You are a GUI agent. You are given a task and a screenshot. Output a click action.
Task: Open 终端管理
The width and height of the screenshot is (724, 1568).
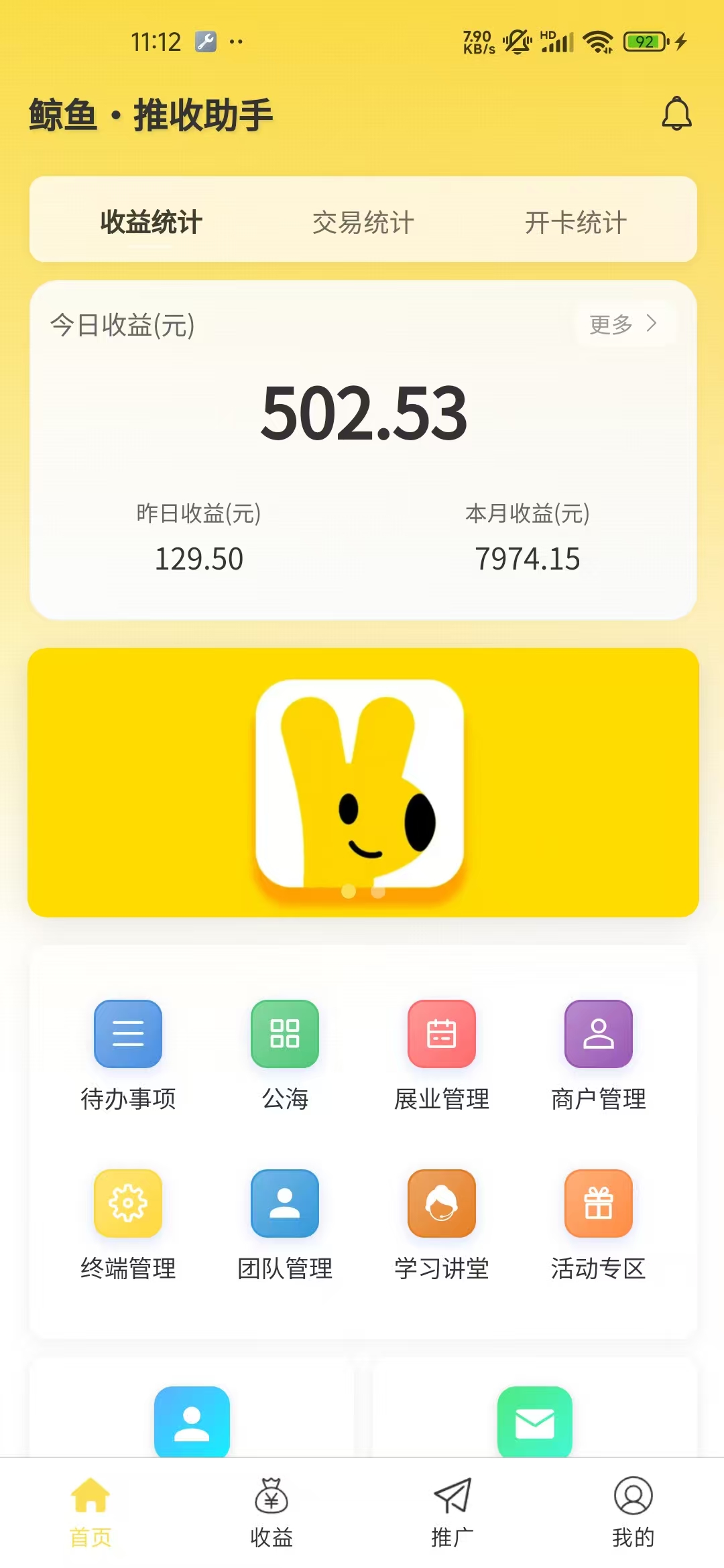tap(128, 1223)
